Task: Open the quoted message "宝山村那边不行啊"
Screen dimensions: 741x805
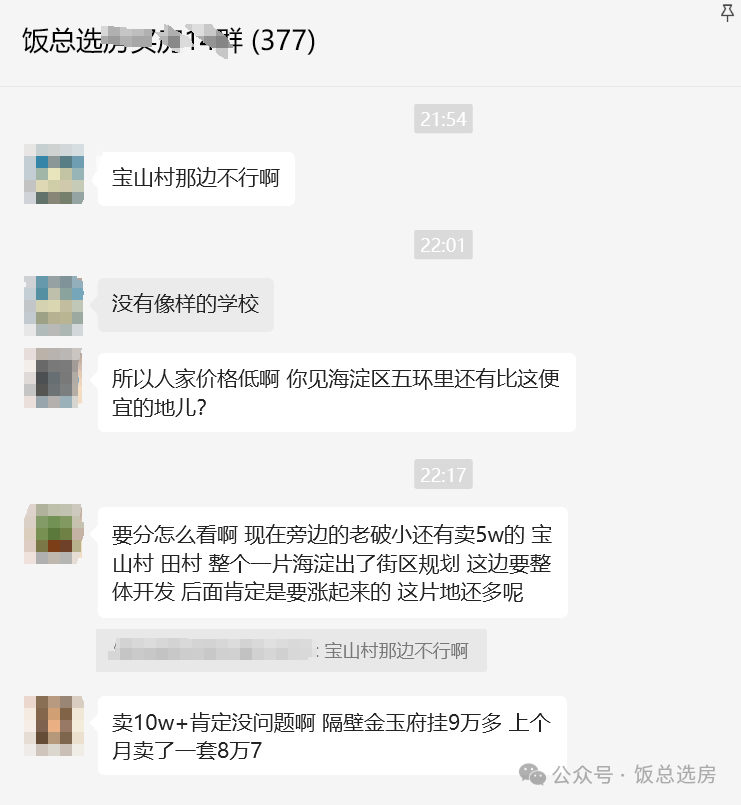Action: pyautogui.click(x=291, y=651)
